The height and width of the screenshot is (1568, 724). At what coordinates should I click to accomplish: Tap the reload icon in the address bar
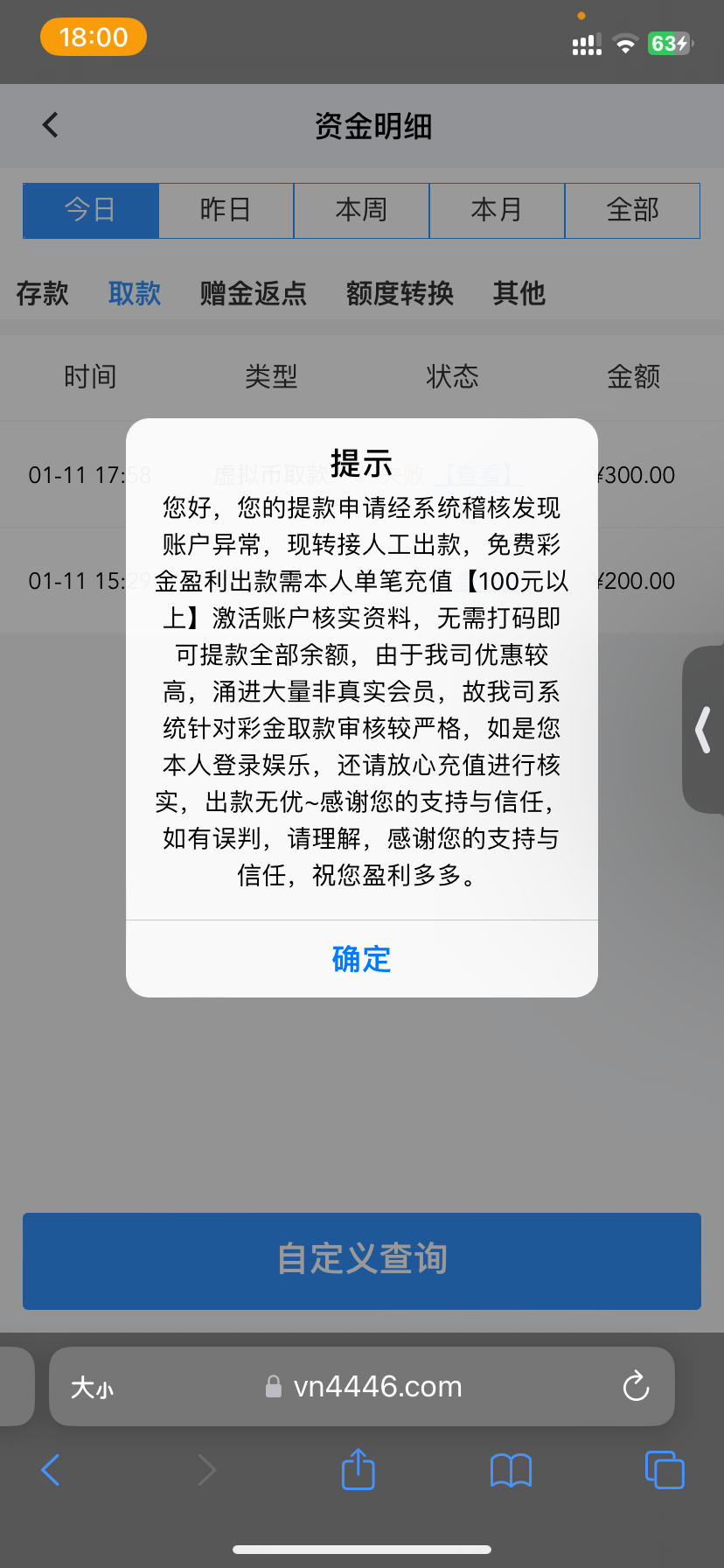635,1386
